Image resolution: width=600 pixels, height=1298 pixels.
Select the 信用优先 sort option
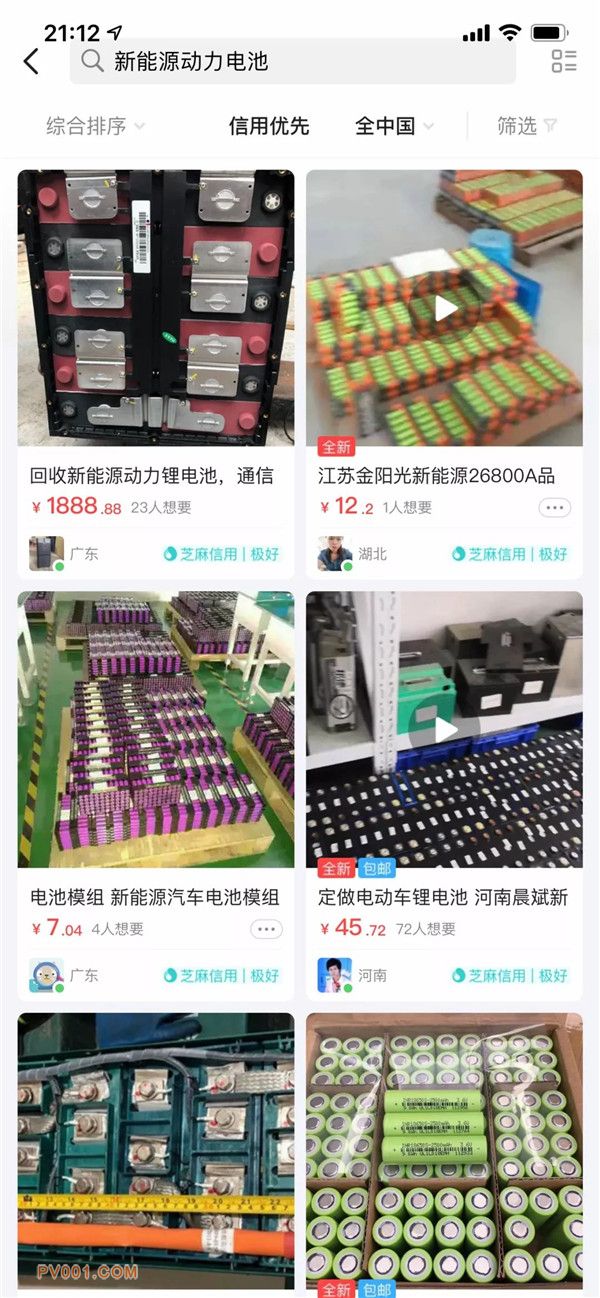tap(269, 126)
